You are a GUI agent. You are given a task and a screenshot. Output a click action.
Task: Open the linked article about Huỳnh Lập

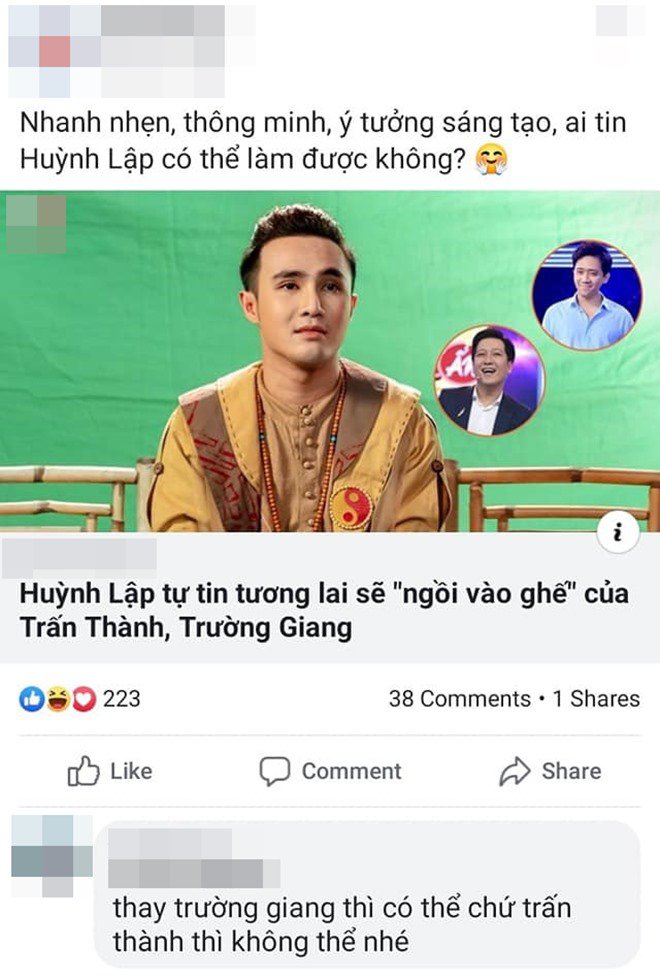tap(324, 610)
